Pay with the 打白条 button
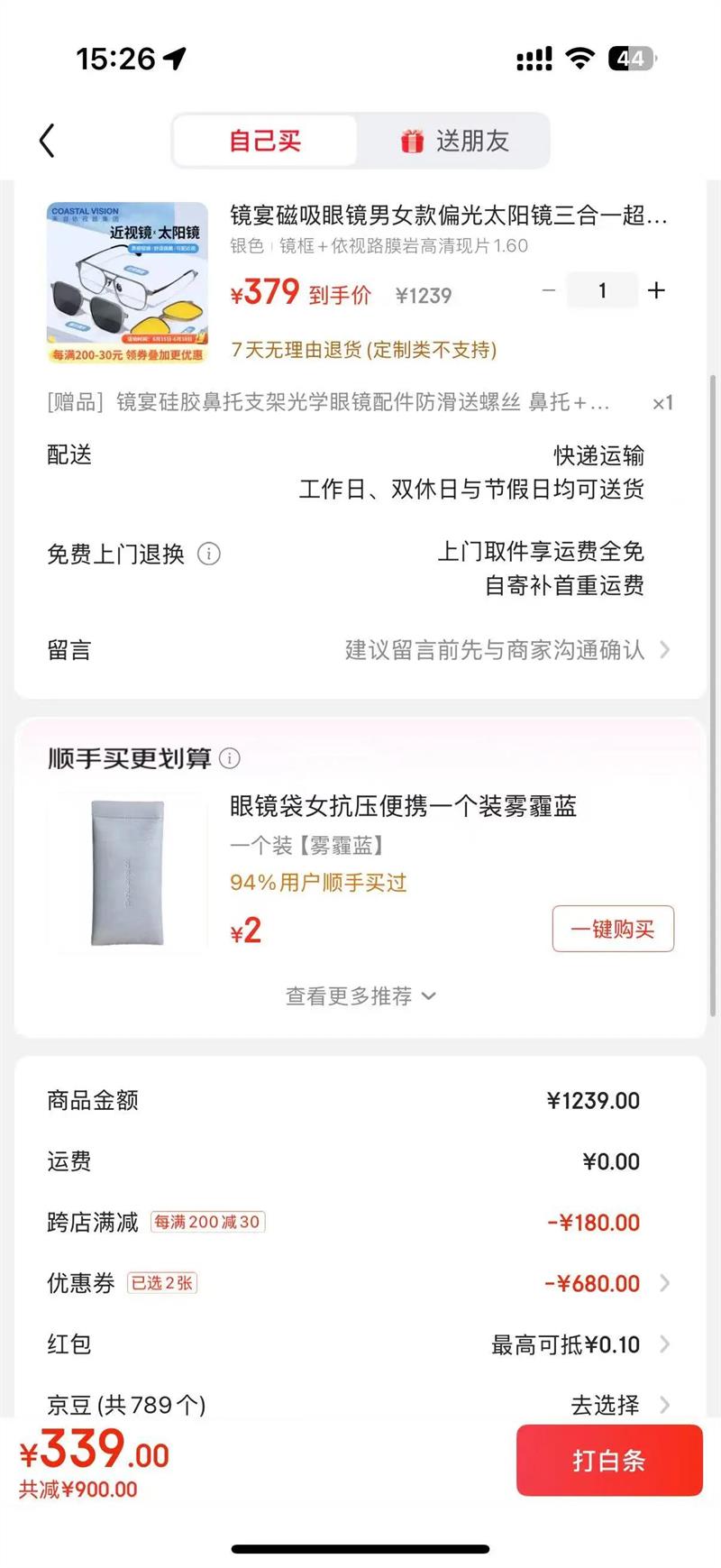The width and height of the screenshot is (721, 1568). point(608,1461)
